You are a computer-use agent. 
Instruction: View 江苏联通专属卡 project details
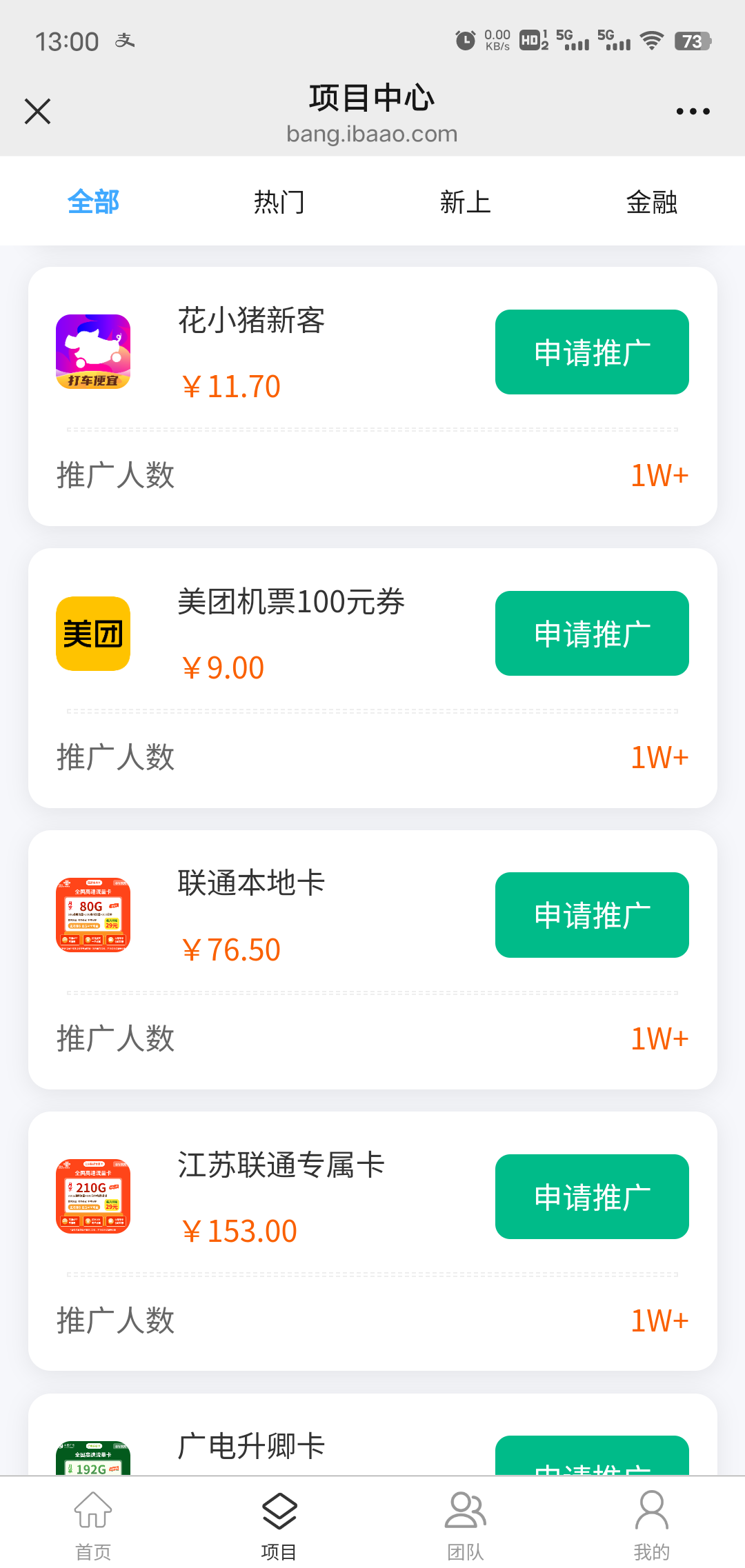(281, 1165)
